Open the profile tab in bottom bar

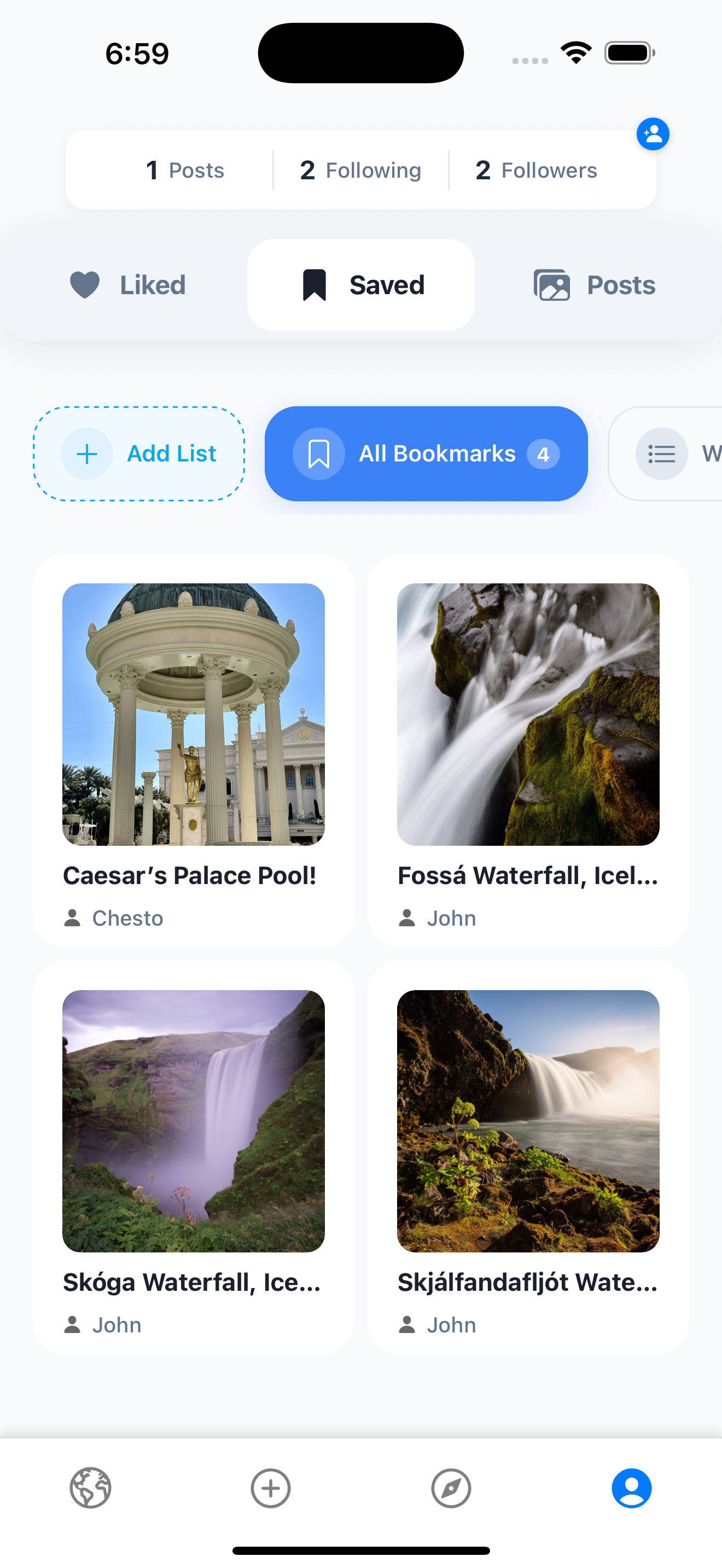click(631, 1488)
